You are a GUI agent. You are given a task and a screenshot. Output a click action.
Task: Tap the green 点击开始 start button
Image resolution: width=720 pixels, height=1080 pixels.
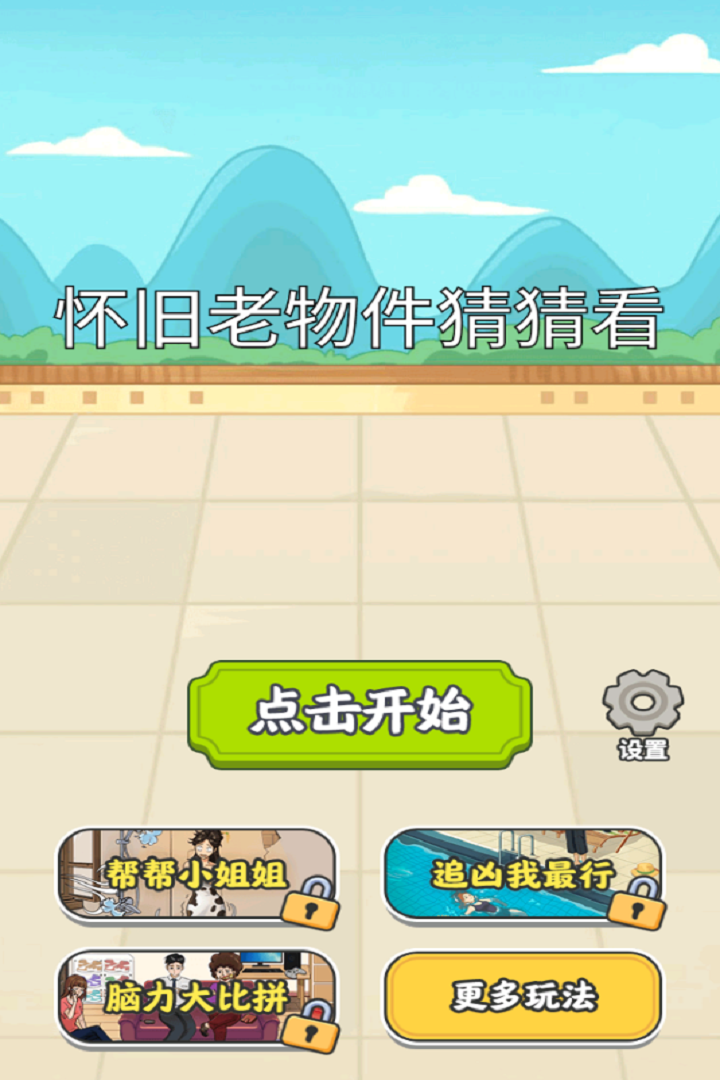click(x=360, y=712)
